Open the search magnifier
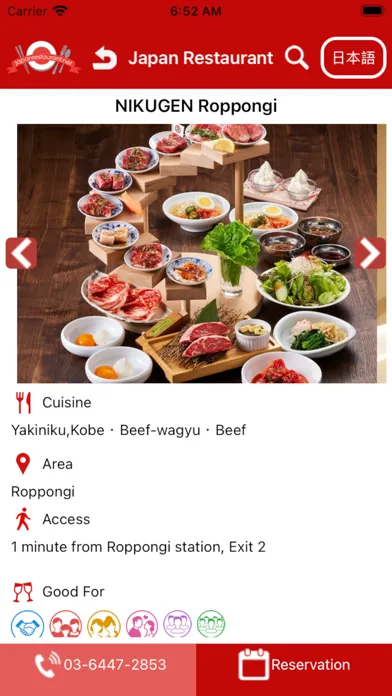 [x=297, y=58]
